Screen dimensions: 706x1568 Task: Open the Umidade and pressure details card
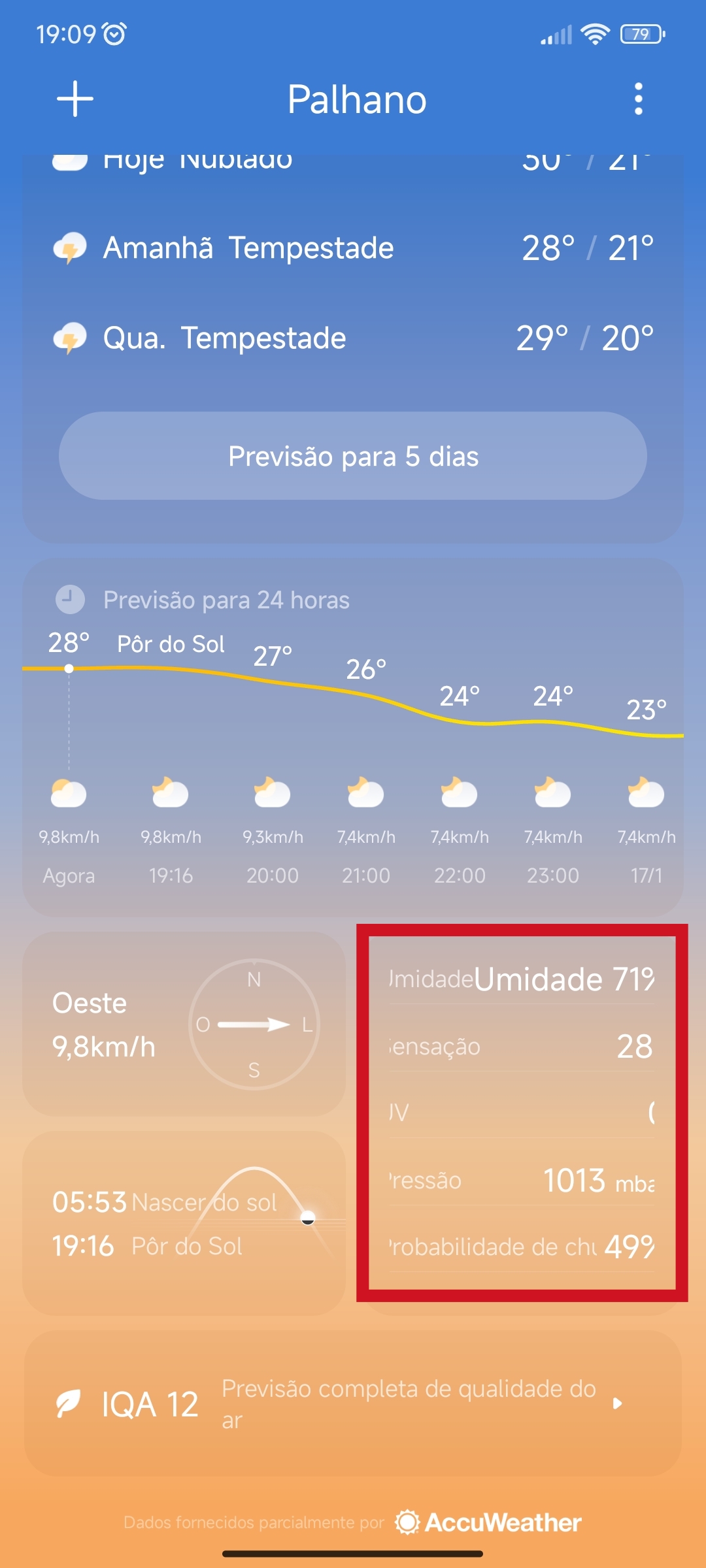tap(522, 1113)
